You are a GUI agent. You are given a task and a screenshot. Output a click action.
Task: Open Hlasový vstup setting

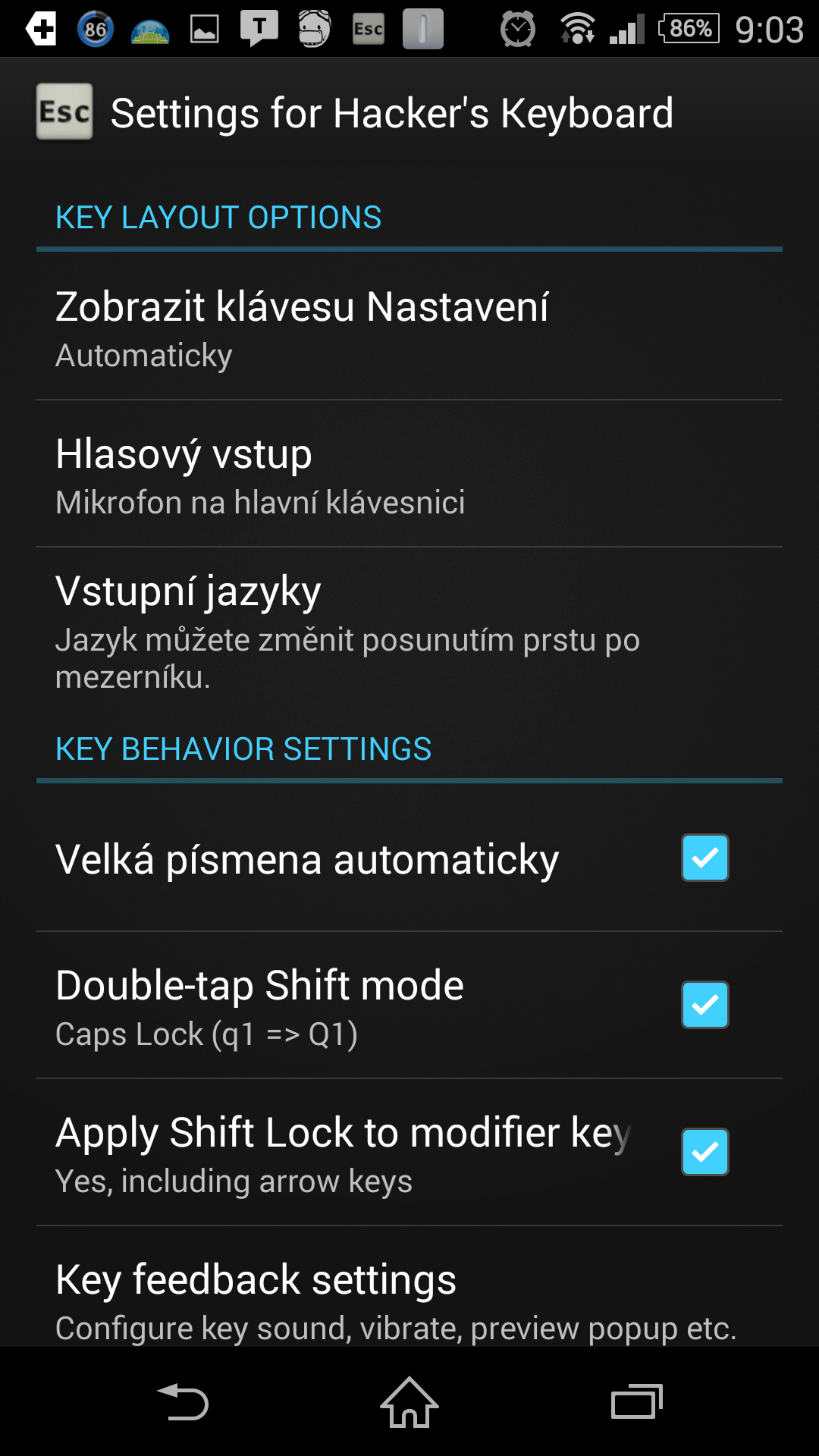[409, 474]
